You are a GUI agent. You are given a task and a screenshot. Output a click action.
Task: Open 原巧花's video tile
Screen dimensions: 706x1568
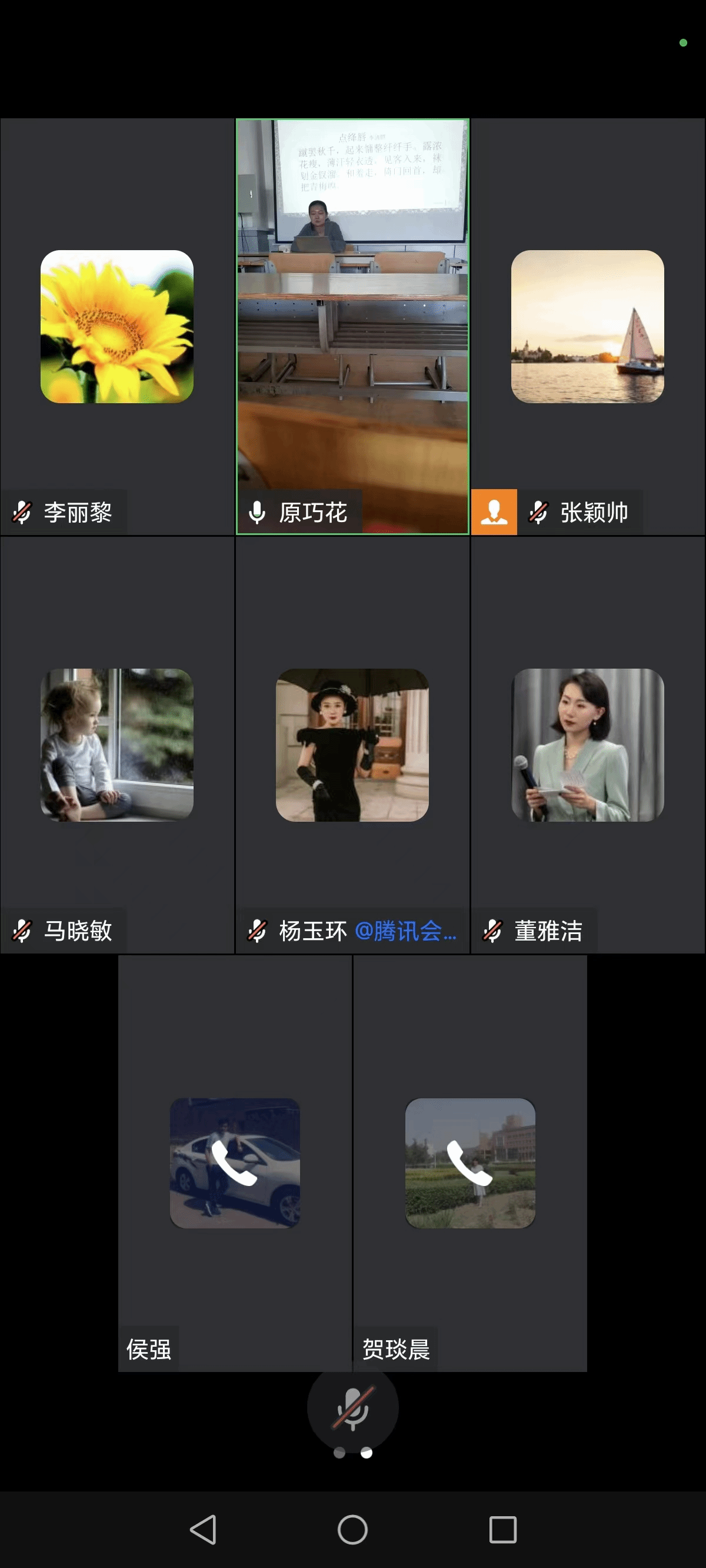pyautogui.click(x=352, y=326)
